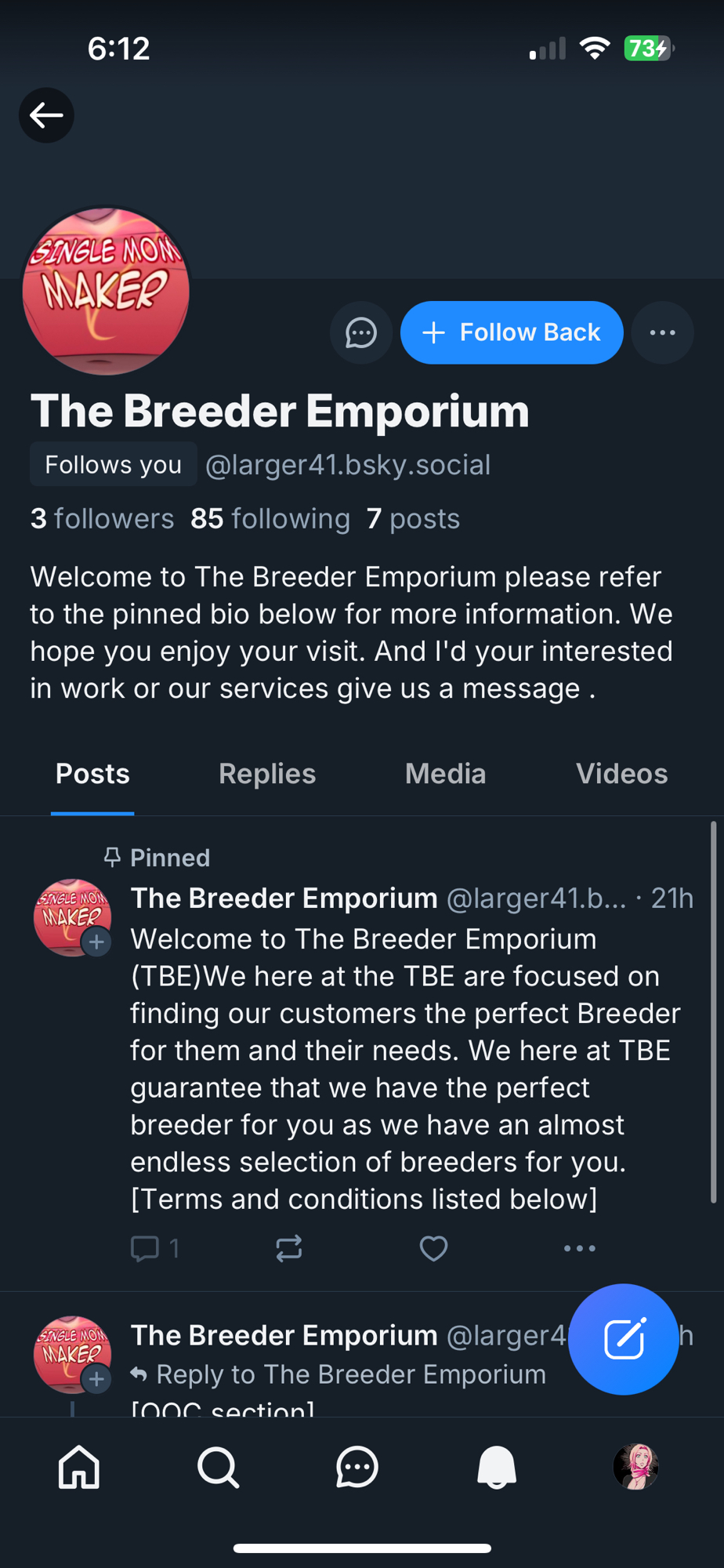Go back using the arrow button
The image size is (724, 1568).
tap(46, 115)
